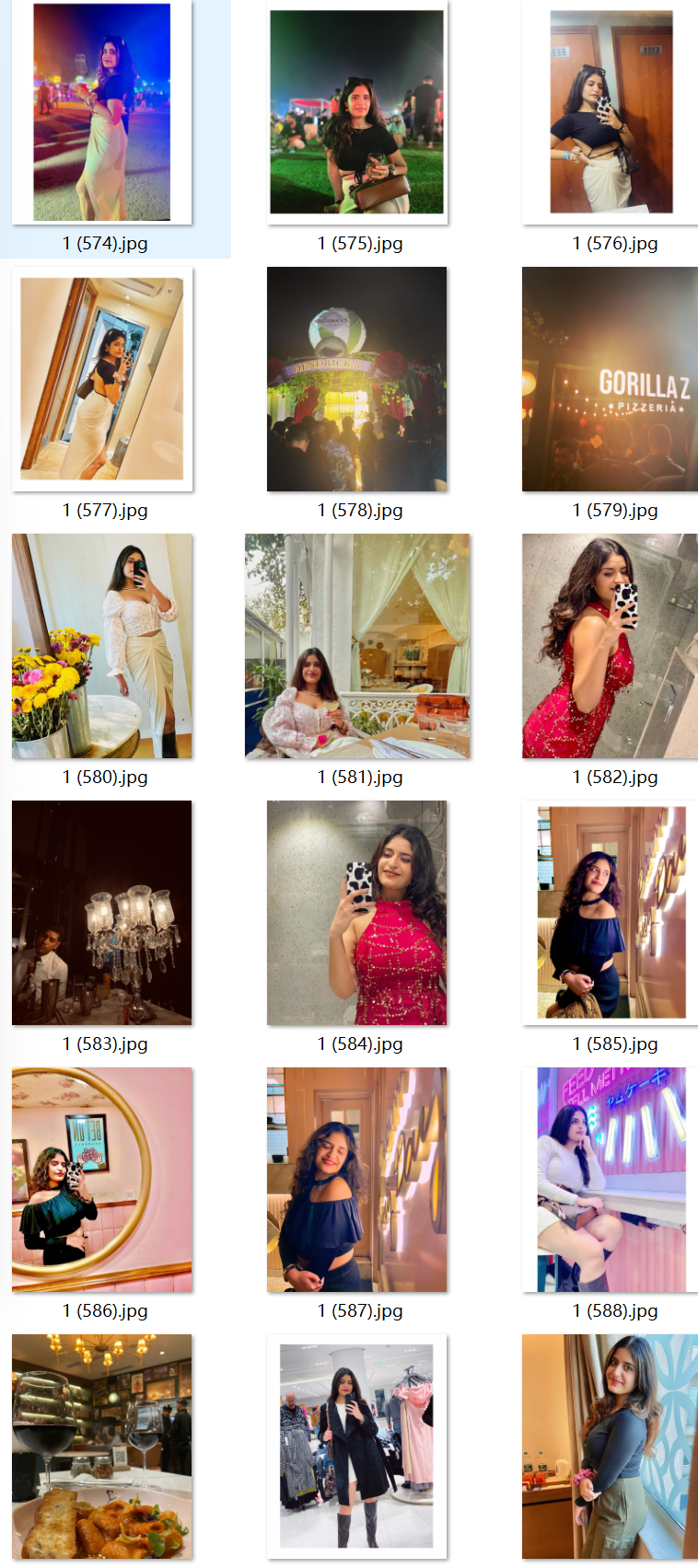Open the photo 1 (577).jpg
698x1568 pixels.
coord(102,379)
